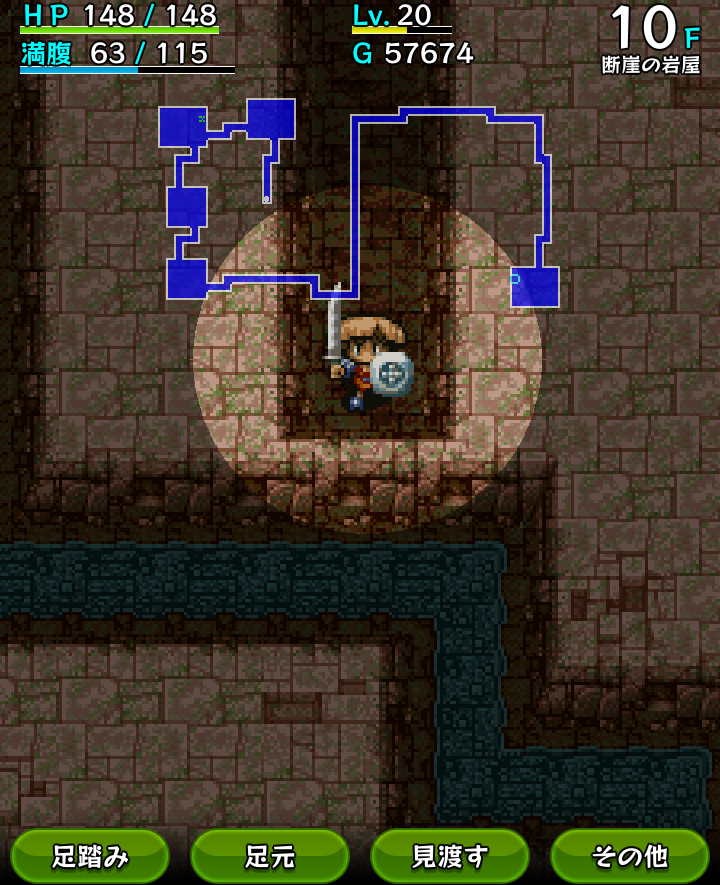This screenshot has width=720, height=885.
Task: Tap the 足踏み button
Action: click(90, 856)
